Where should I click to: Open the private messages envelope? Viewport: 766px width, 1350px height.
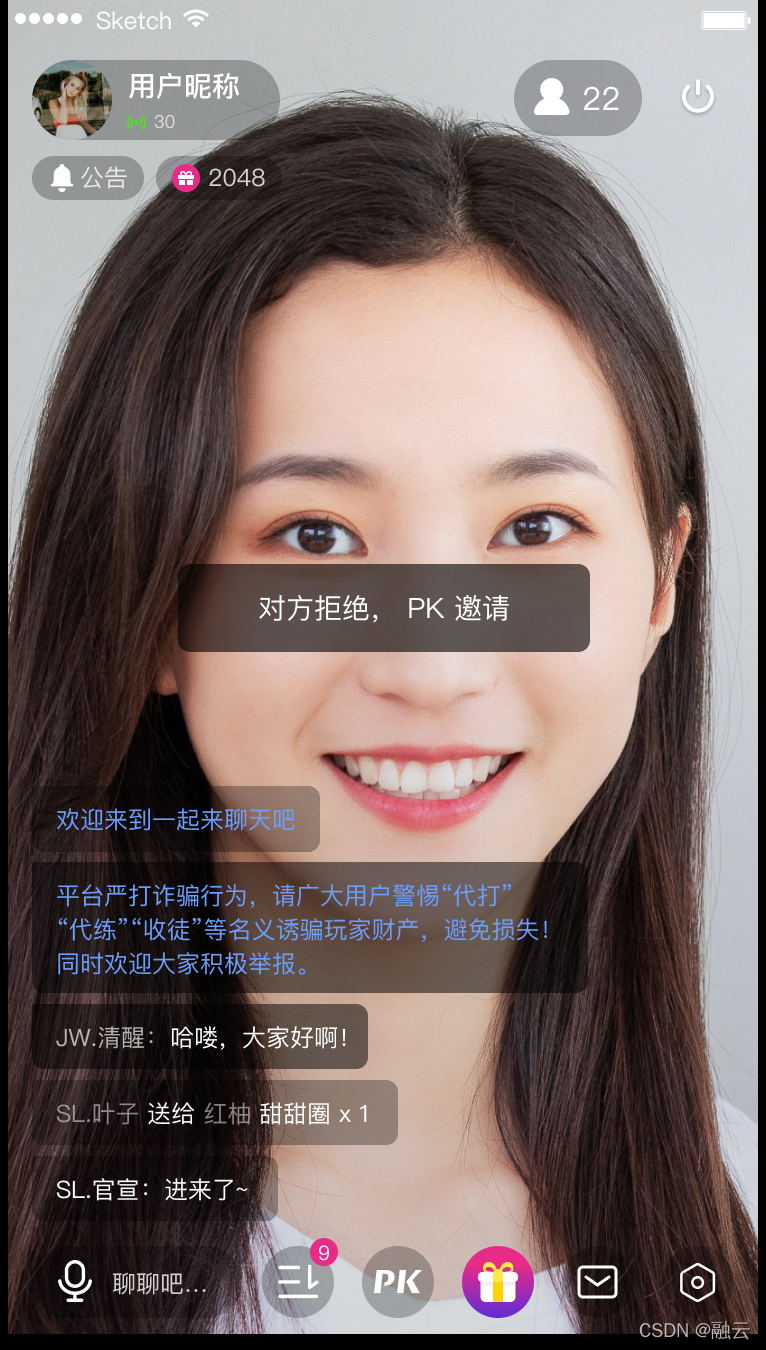pos(598,1281)
